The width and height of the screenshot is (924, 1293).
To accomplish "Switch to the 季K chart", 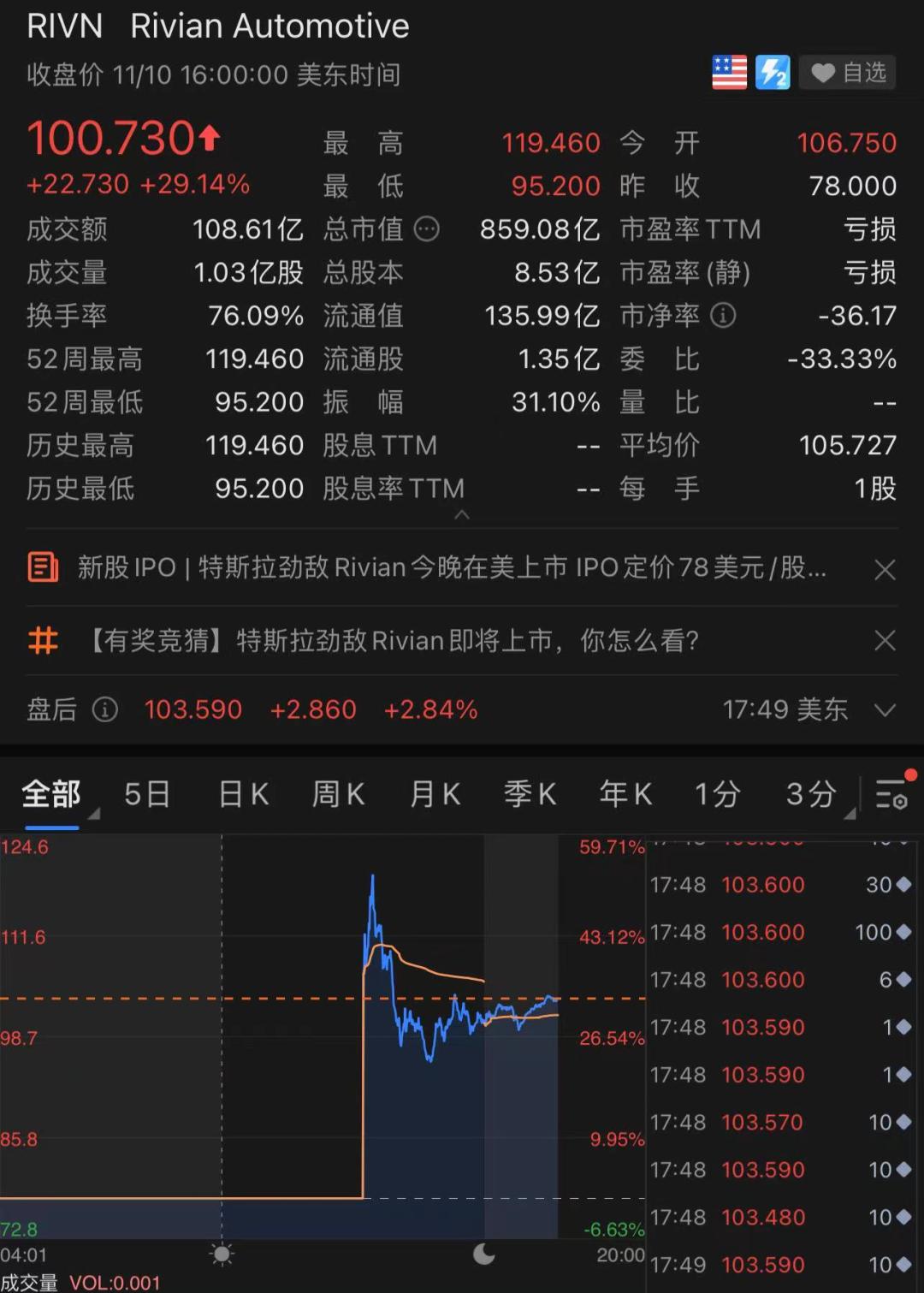I will pyautogui.click(x=530, y=794).
